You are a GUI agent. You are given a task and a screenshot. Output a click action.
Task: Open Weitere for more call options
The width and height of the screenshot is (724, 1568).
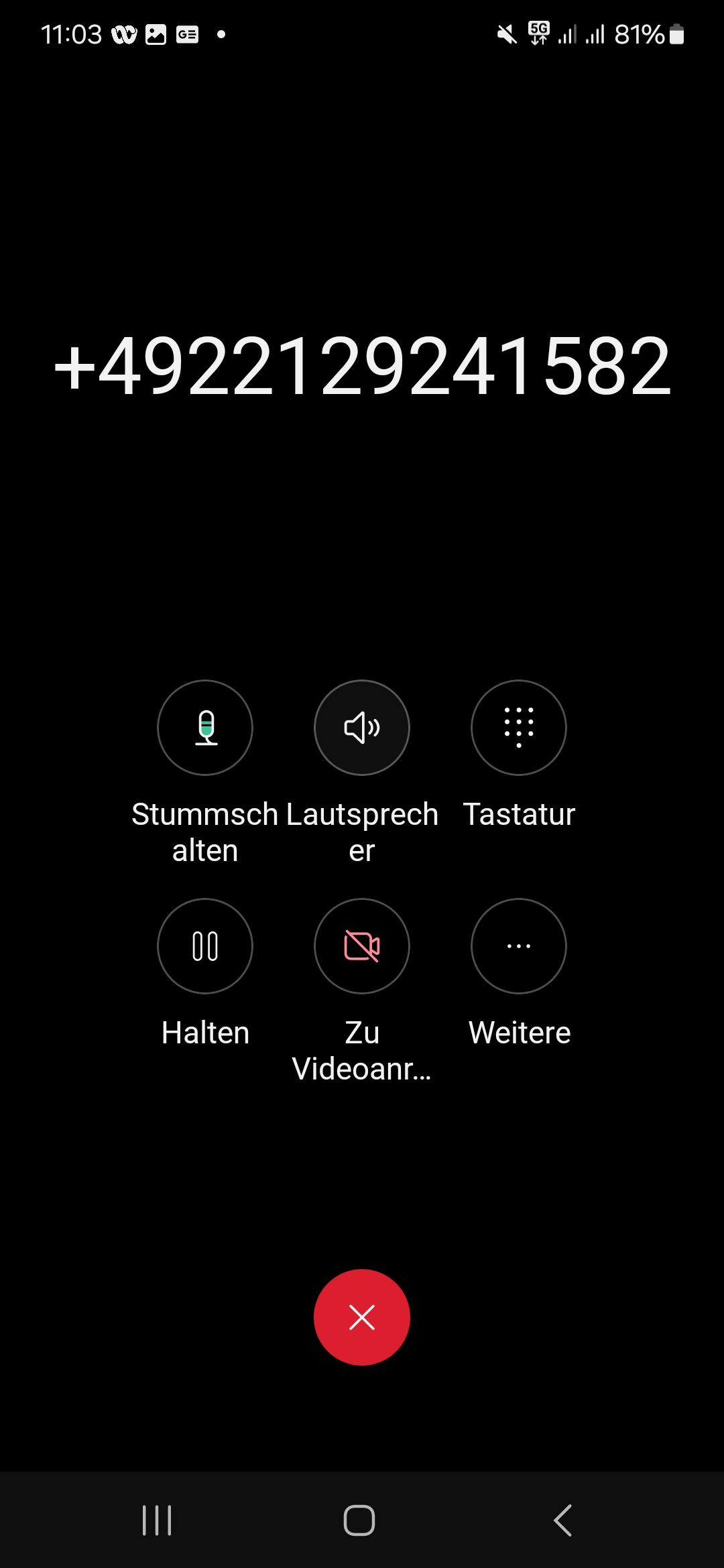pyautogui.click(x=519, y=946)
